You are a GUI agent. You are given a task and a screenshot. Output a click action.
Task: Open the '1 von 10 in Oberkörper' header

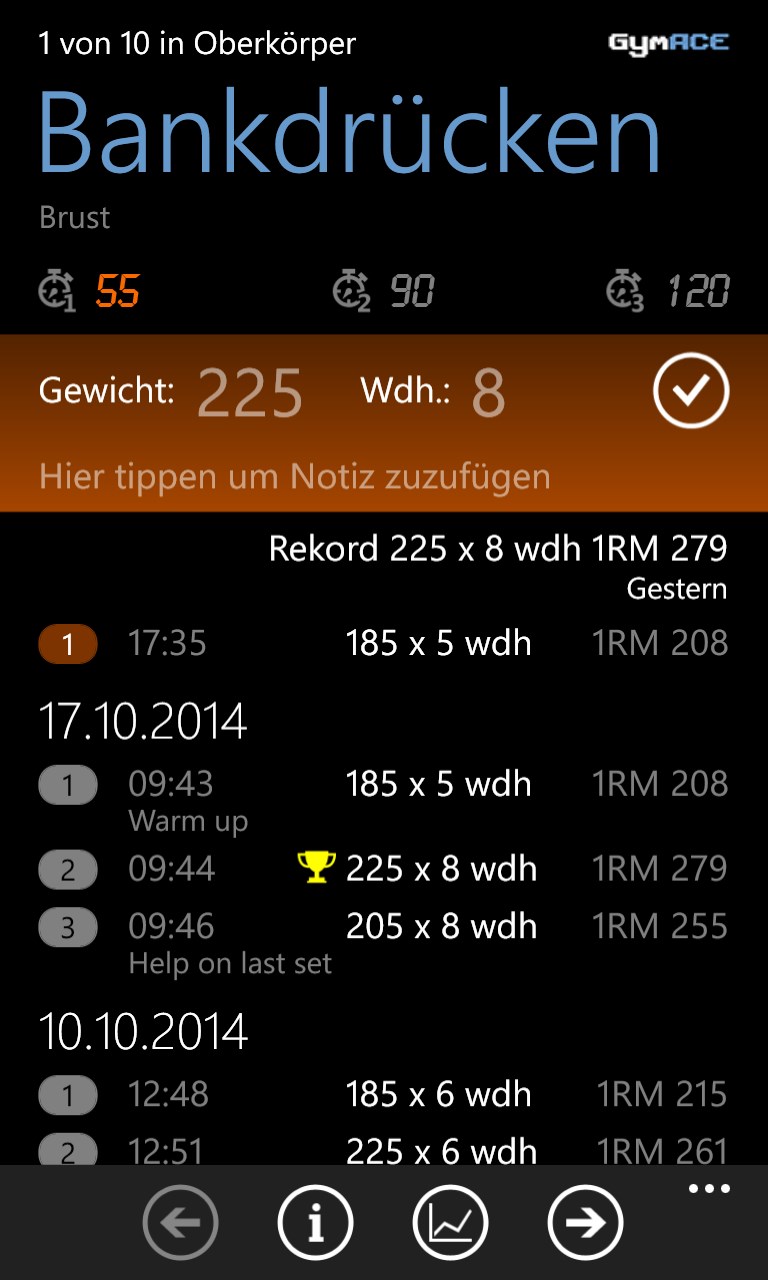(x=196, y=43)
